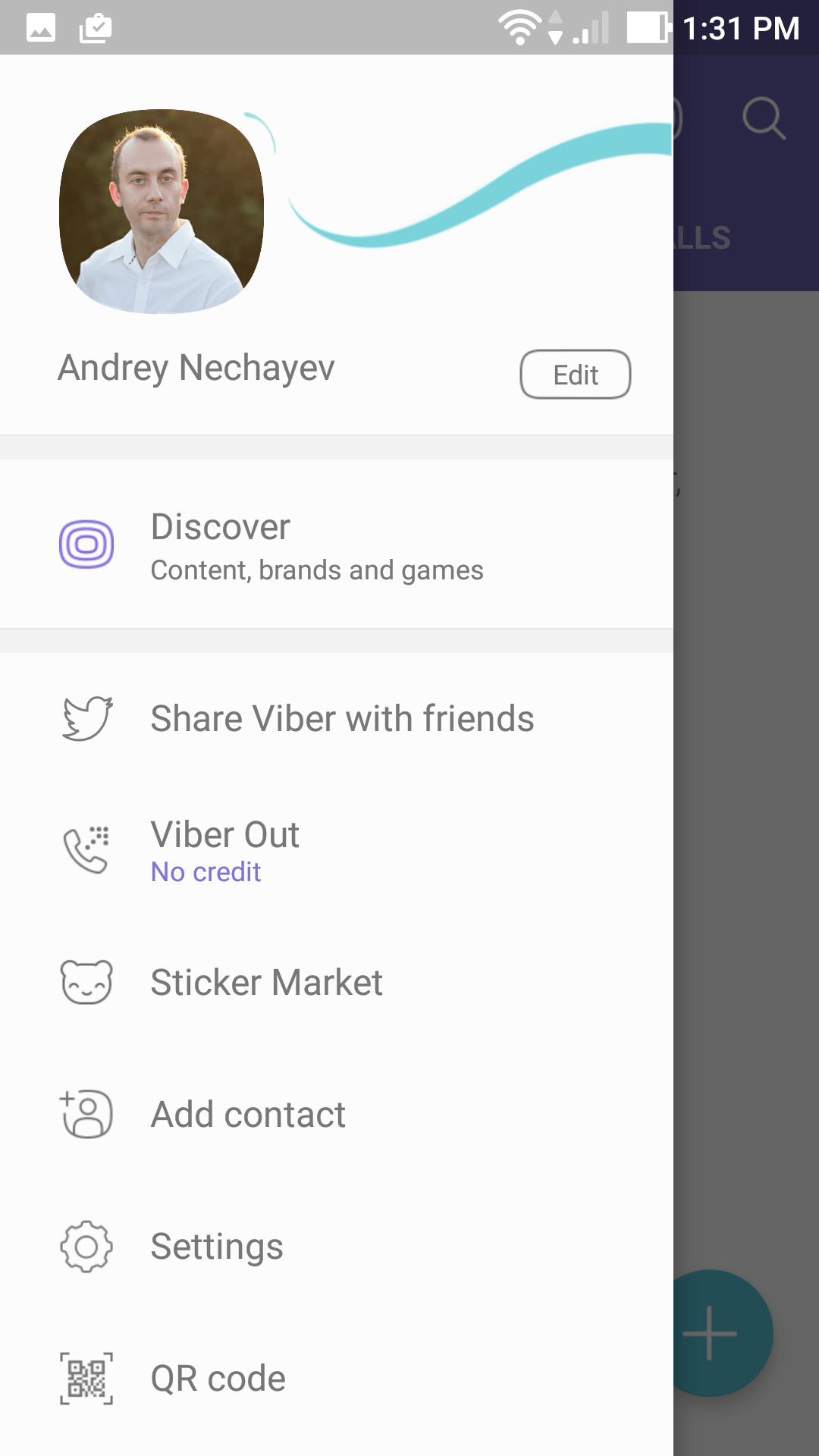Viewport: 819px width, 1456px height.
Task: Select the Discover menu entry
Action: [x=220, y=526]
